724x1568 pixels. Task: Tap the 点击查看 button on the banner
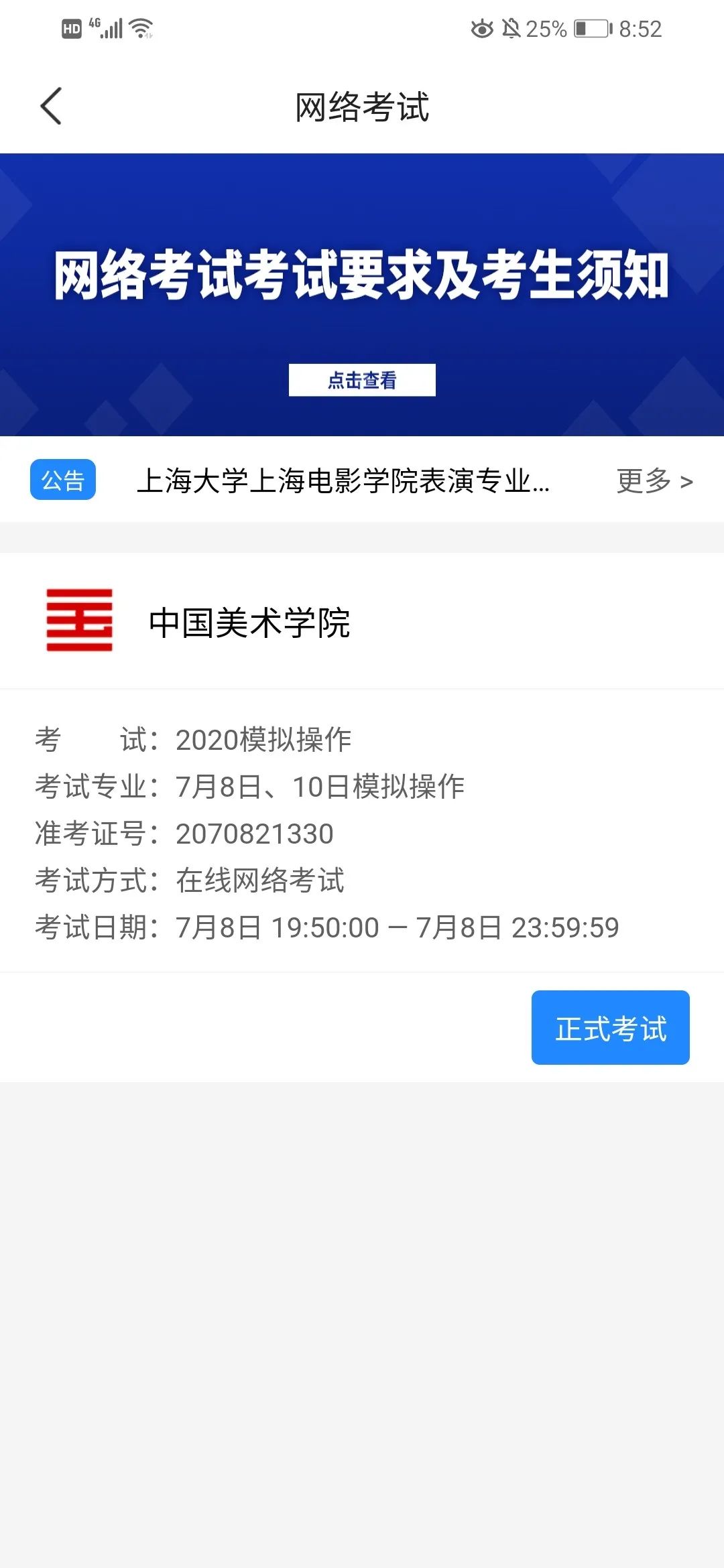362,380
